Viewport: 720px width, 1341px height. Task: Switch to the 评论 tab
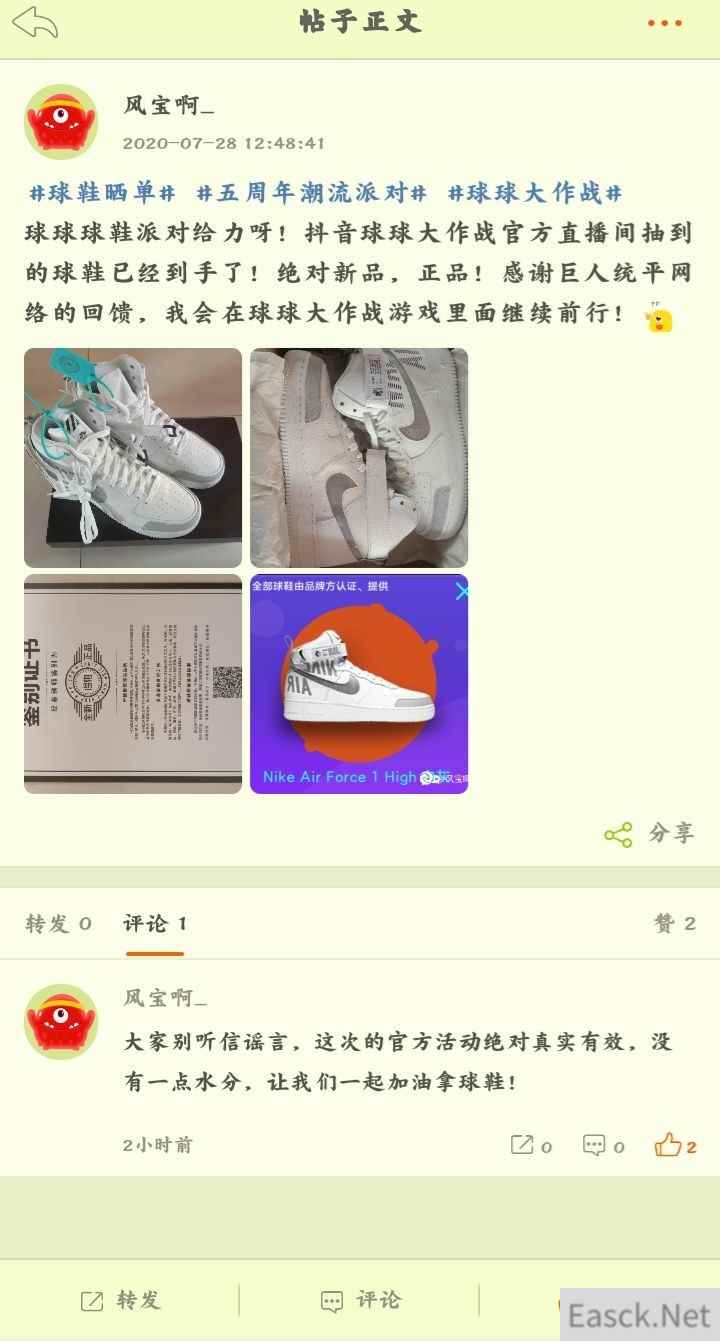pos(154,923)
